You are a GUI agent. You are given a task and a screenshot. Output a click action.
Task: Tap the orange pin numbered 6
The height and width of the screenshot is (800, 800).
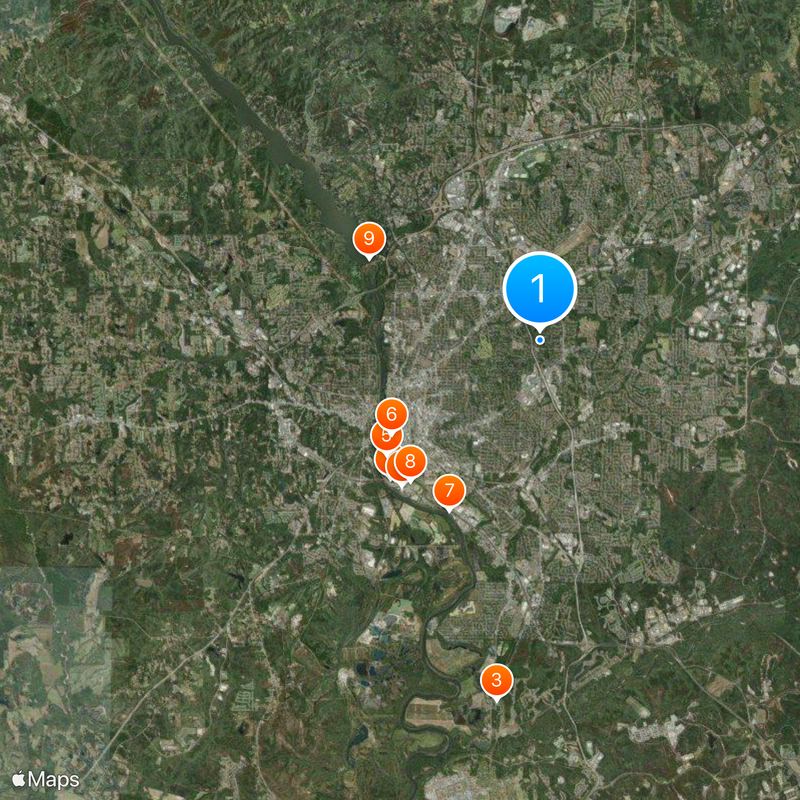(392, 411)
